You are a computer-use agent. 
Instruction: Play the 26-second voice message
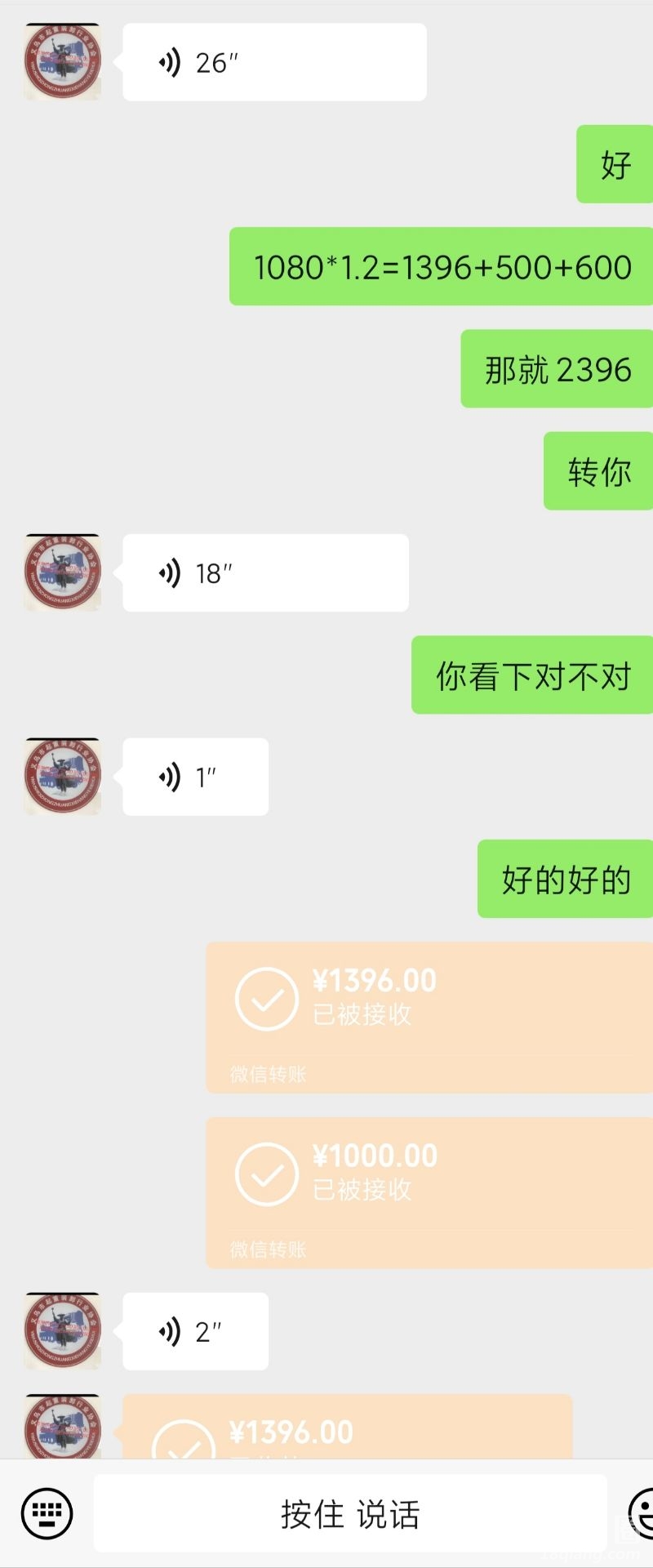coord(273,63)
